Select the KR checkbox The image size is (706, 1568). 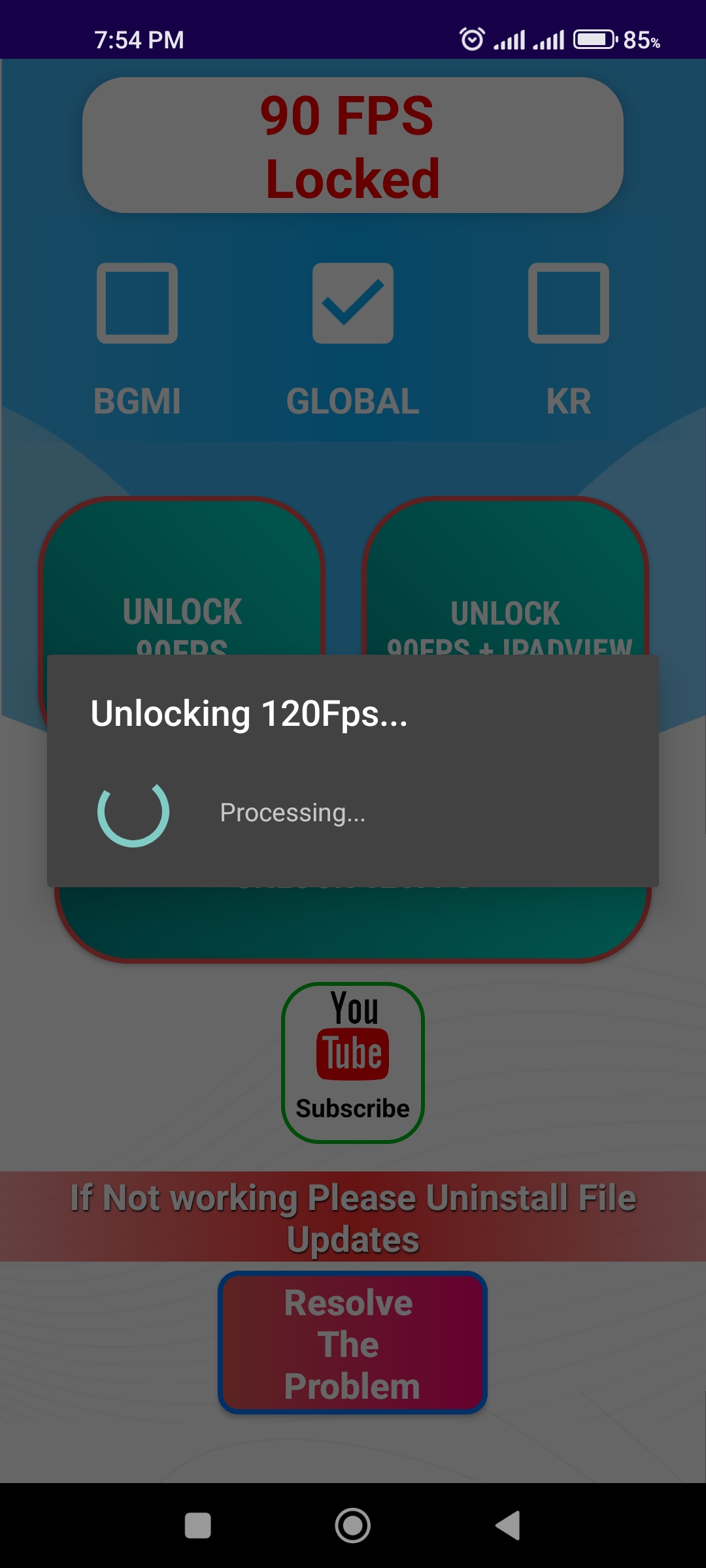(569, 303)
